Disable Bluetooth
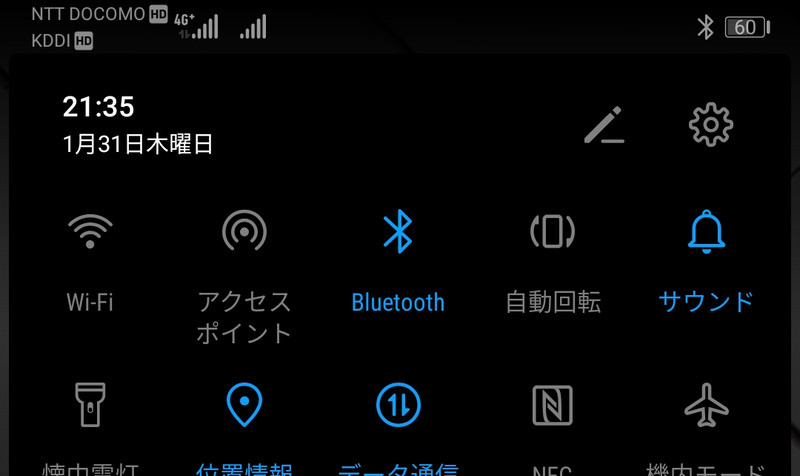 [x=398, y=232]
